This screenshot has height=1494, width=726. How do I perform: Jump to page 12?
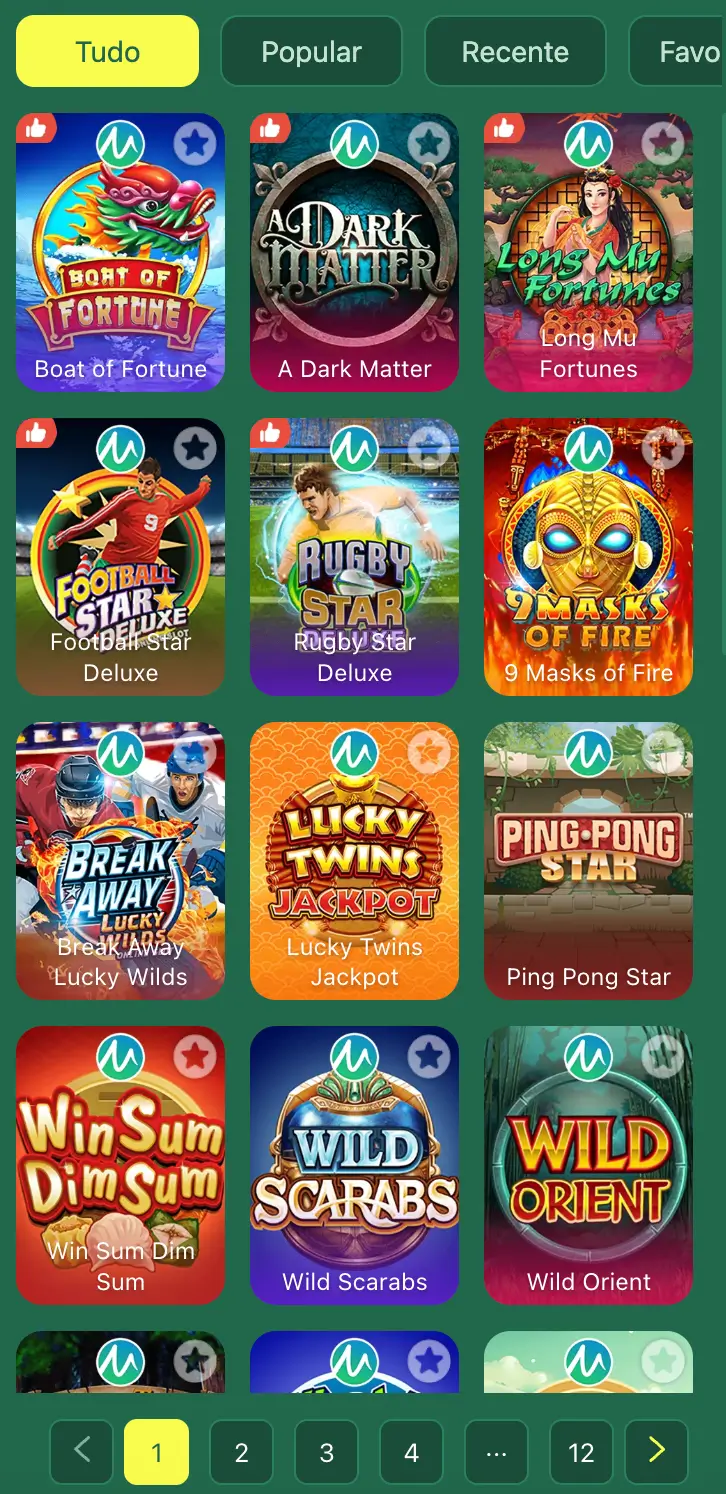click(x=581, y=1452)
